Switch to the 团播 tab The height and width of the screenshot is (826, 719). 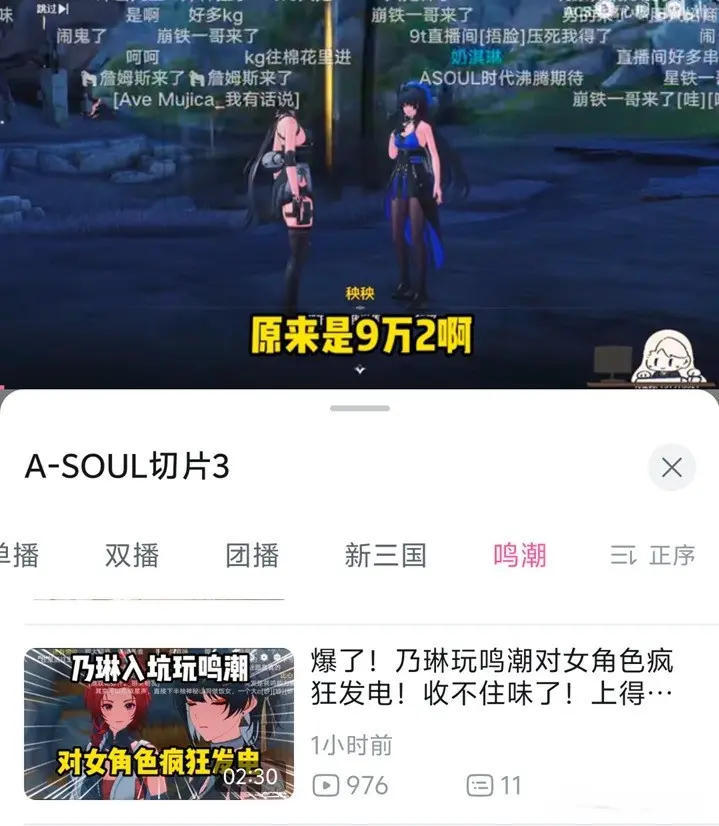click(252, 555)
